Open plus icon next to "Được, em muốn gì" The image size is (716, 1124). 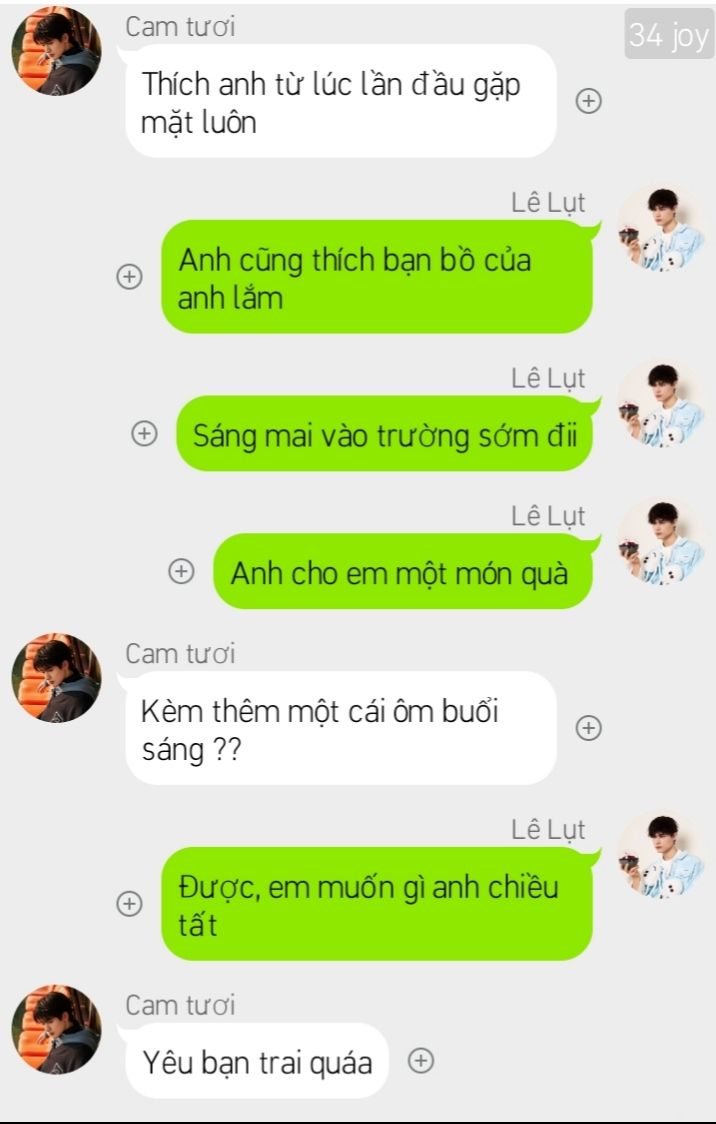[x=129, y=904]
